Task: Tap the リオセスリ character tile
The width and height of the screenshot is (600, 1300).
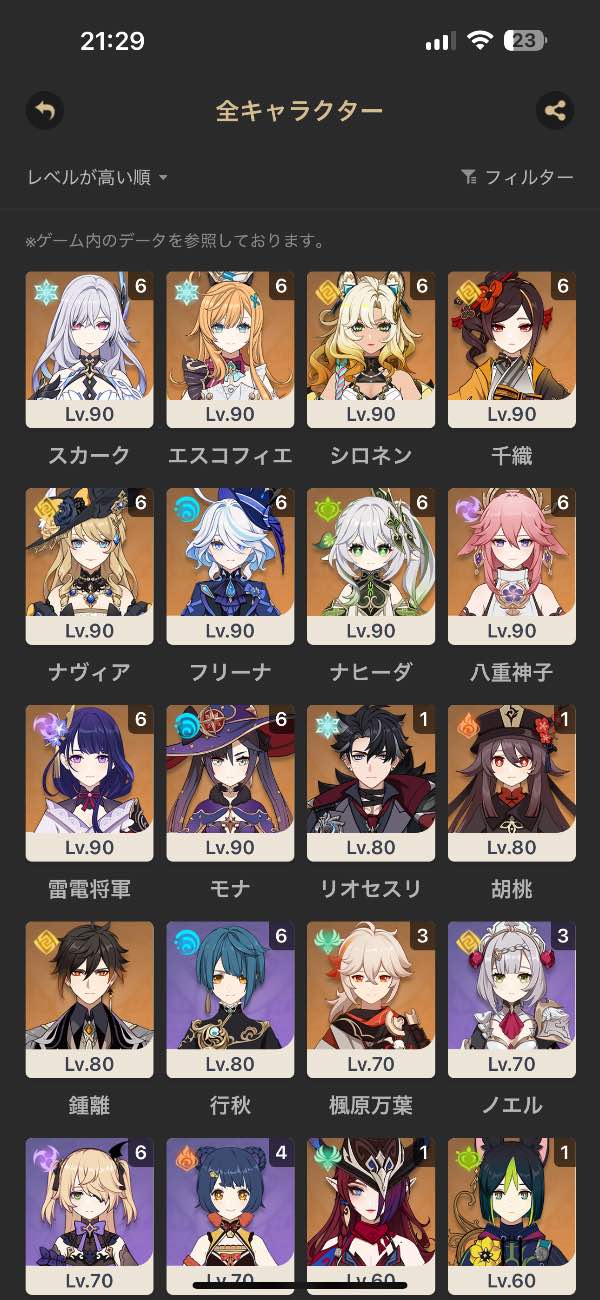Action: 371,783
